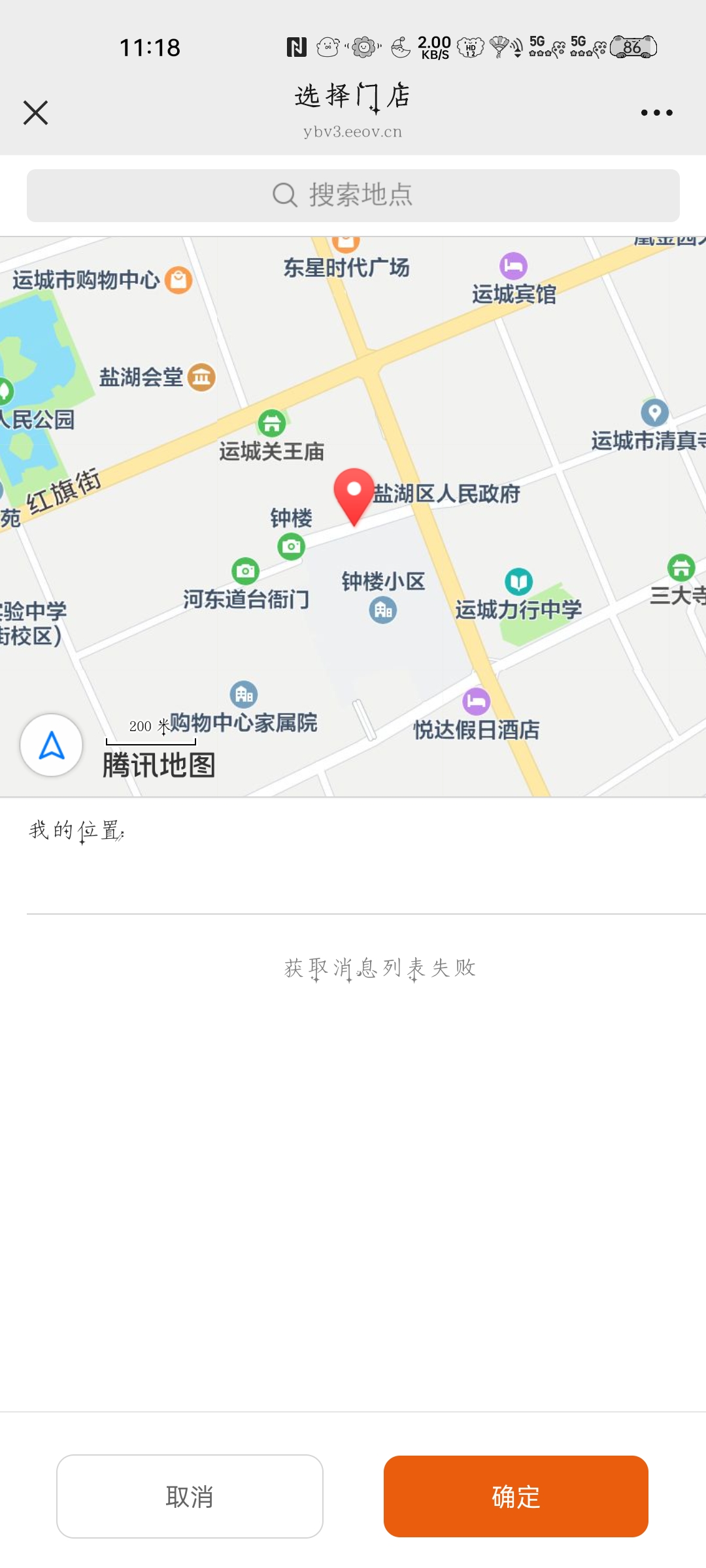
Task: Tap the 搜索地点 search field
Action: (353, 193)
